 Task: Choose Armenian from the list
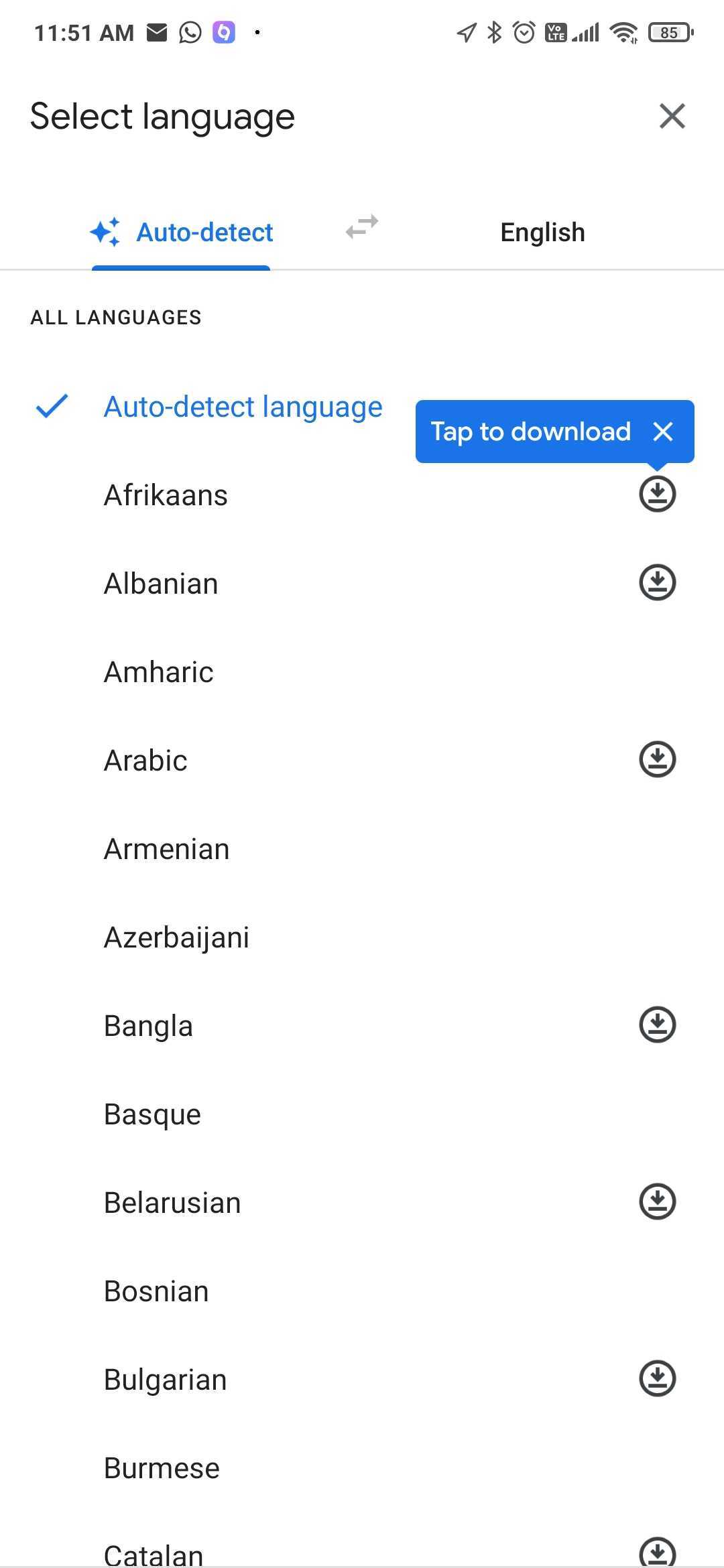362,849
